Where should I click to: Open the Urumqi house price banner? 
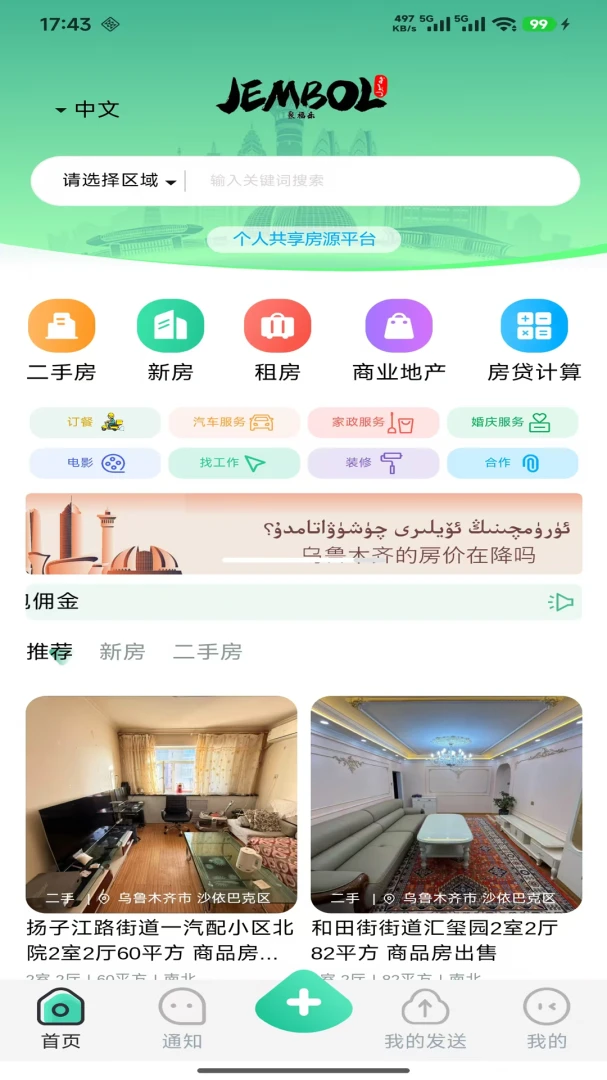304,534
